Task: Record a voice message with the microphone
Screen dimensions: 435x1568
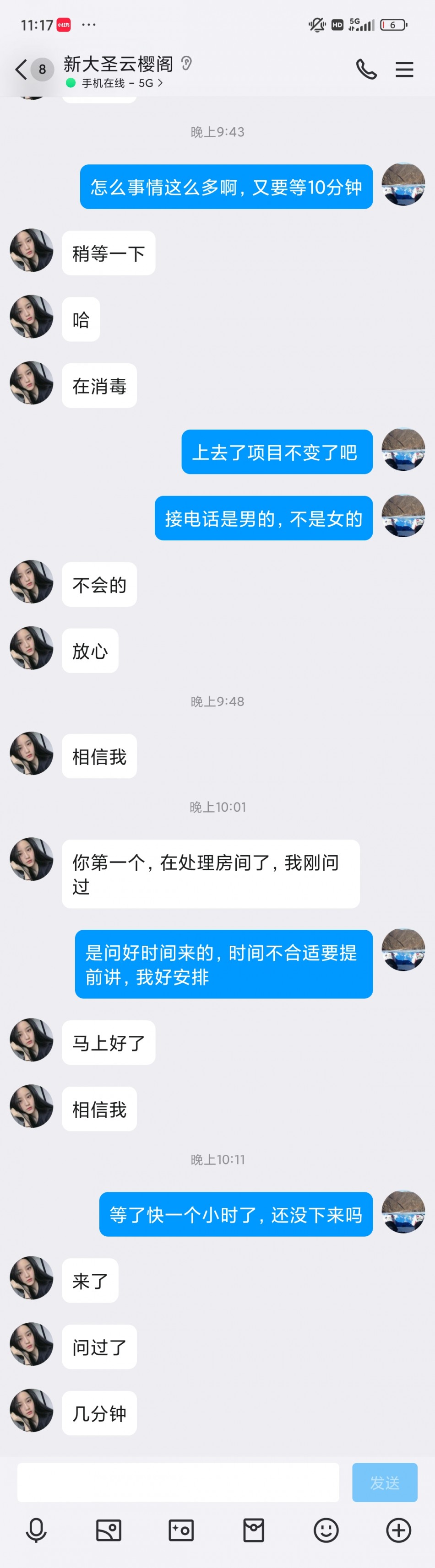Action: click(x=36, y=1530)
